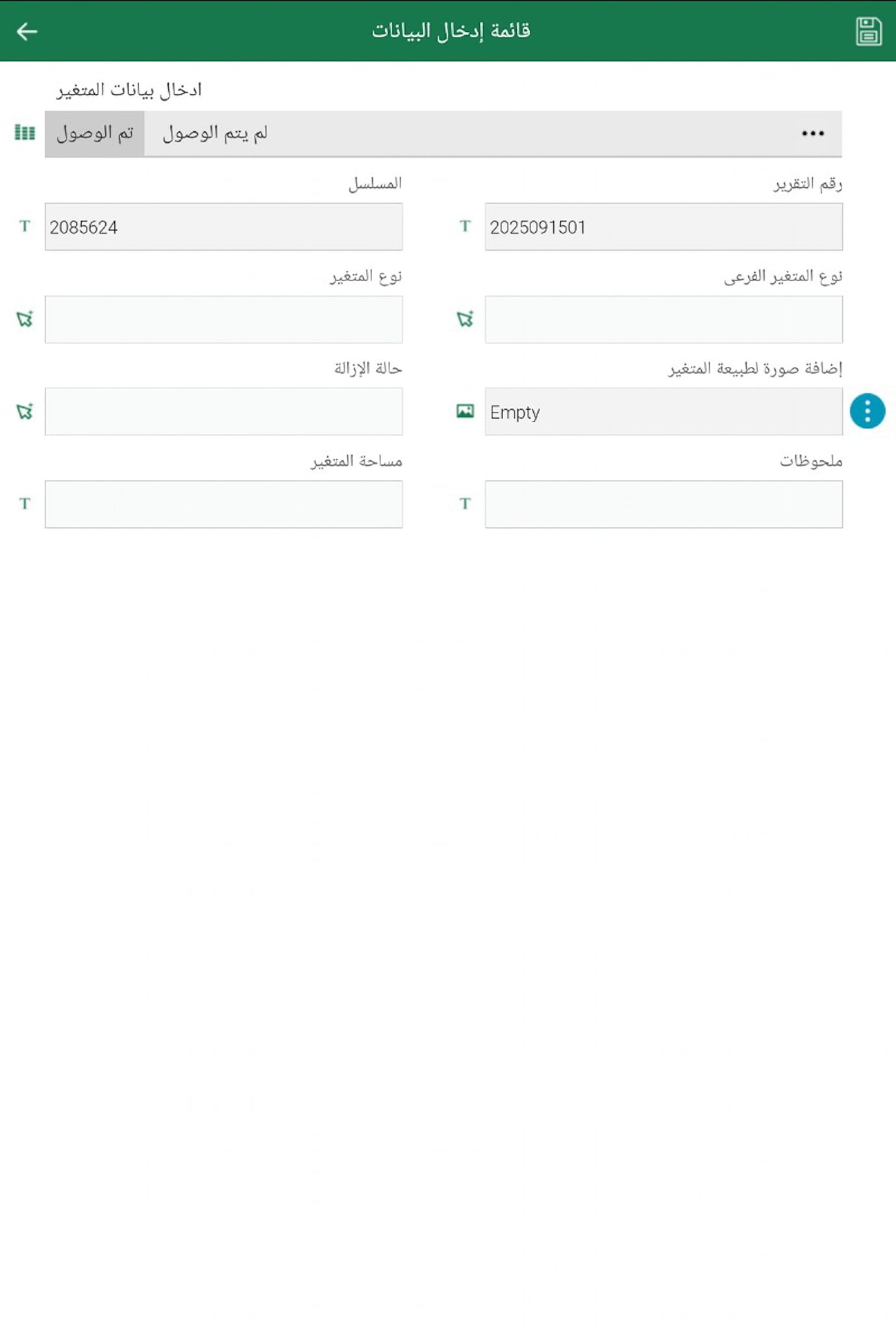Edit the المسلسل field with 2085624
This screenshot has height=1330, width=896.
[223, 227]
